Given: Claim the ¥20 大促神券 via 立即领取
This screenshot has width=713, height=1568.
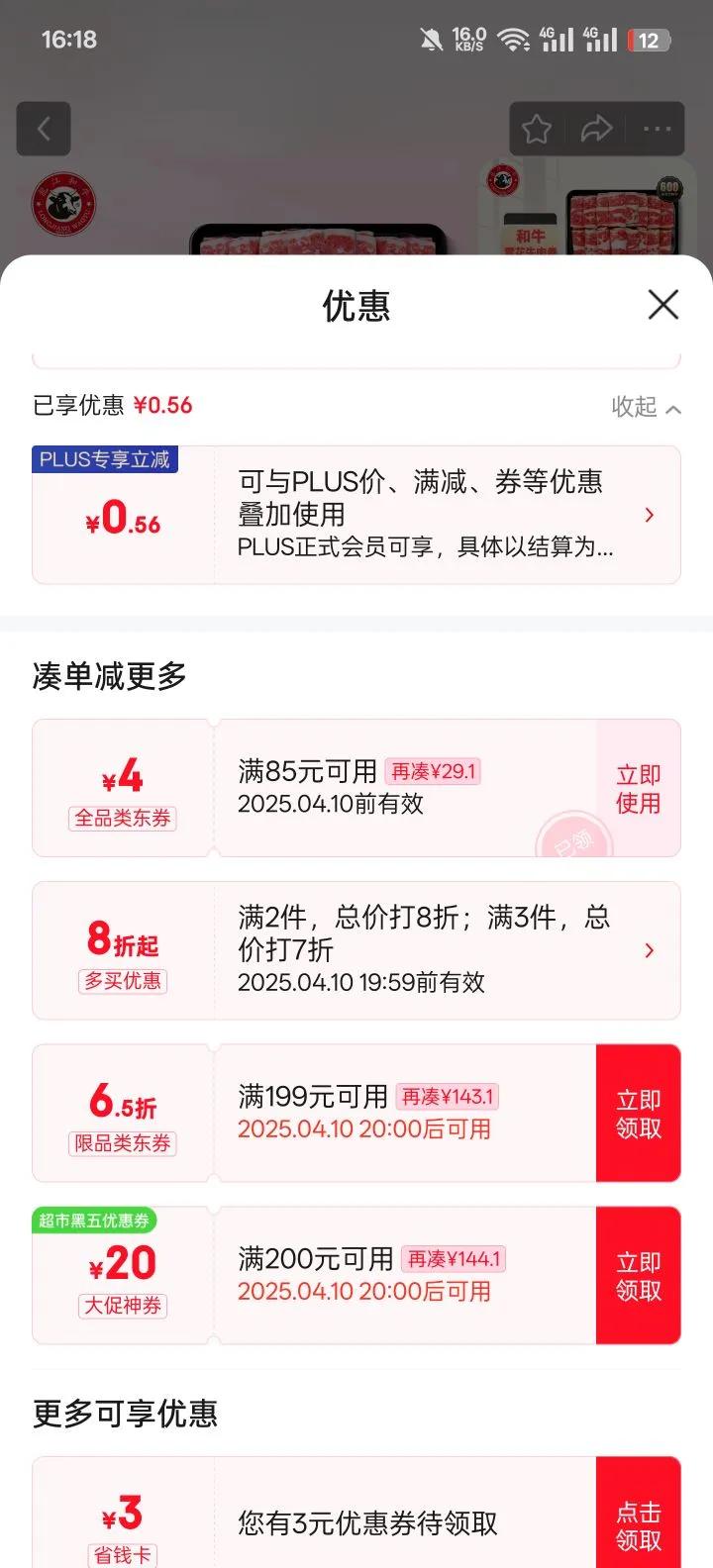Looking at the screenshot, I should [638, 1275].
